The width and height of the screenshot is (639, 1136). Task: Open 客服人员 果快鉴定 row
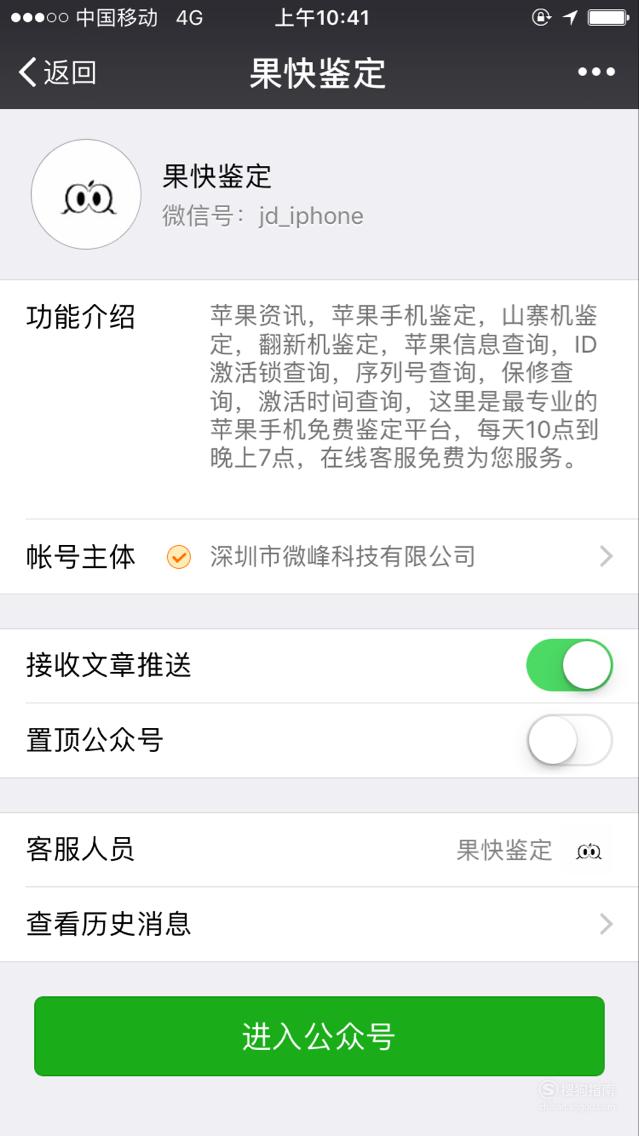pos(320,850)
